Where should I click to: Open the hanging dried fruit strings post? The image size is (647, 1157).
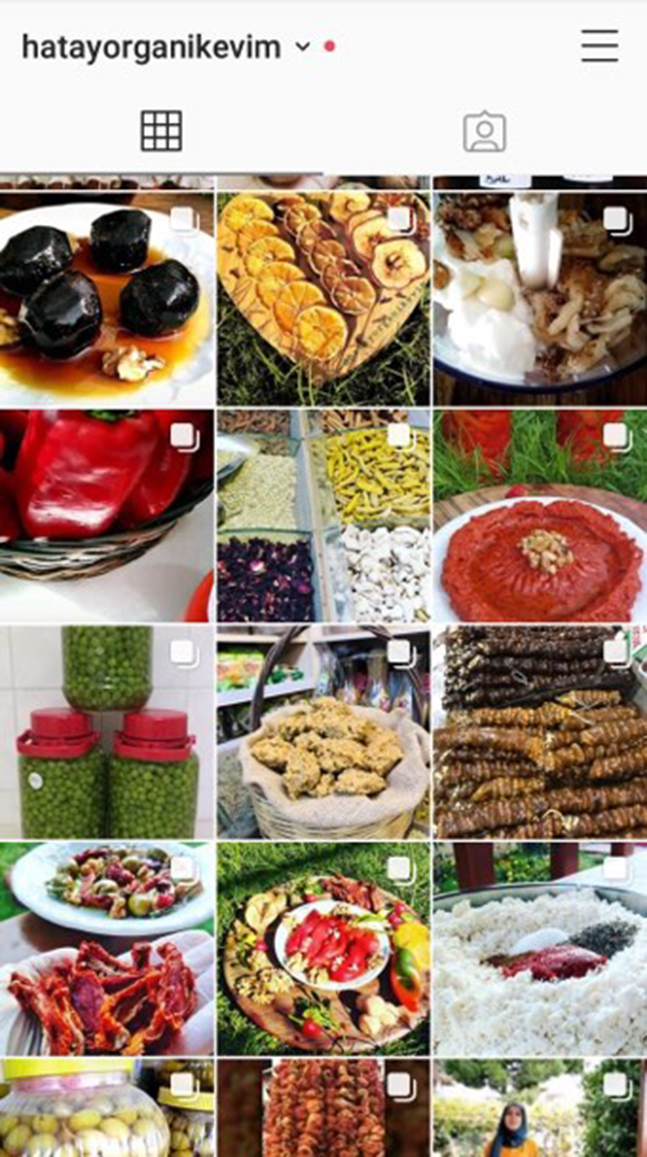point(323,1108)
